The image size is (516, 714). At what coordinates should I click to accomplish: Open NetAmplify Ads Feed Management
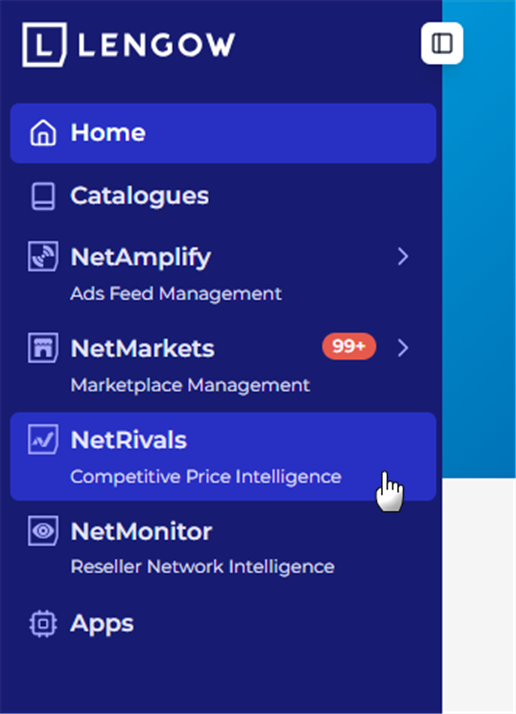pyautogui.click(x=223, y=274)
